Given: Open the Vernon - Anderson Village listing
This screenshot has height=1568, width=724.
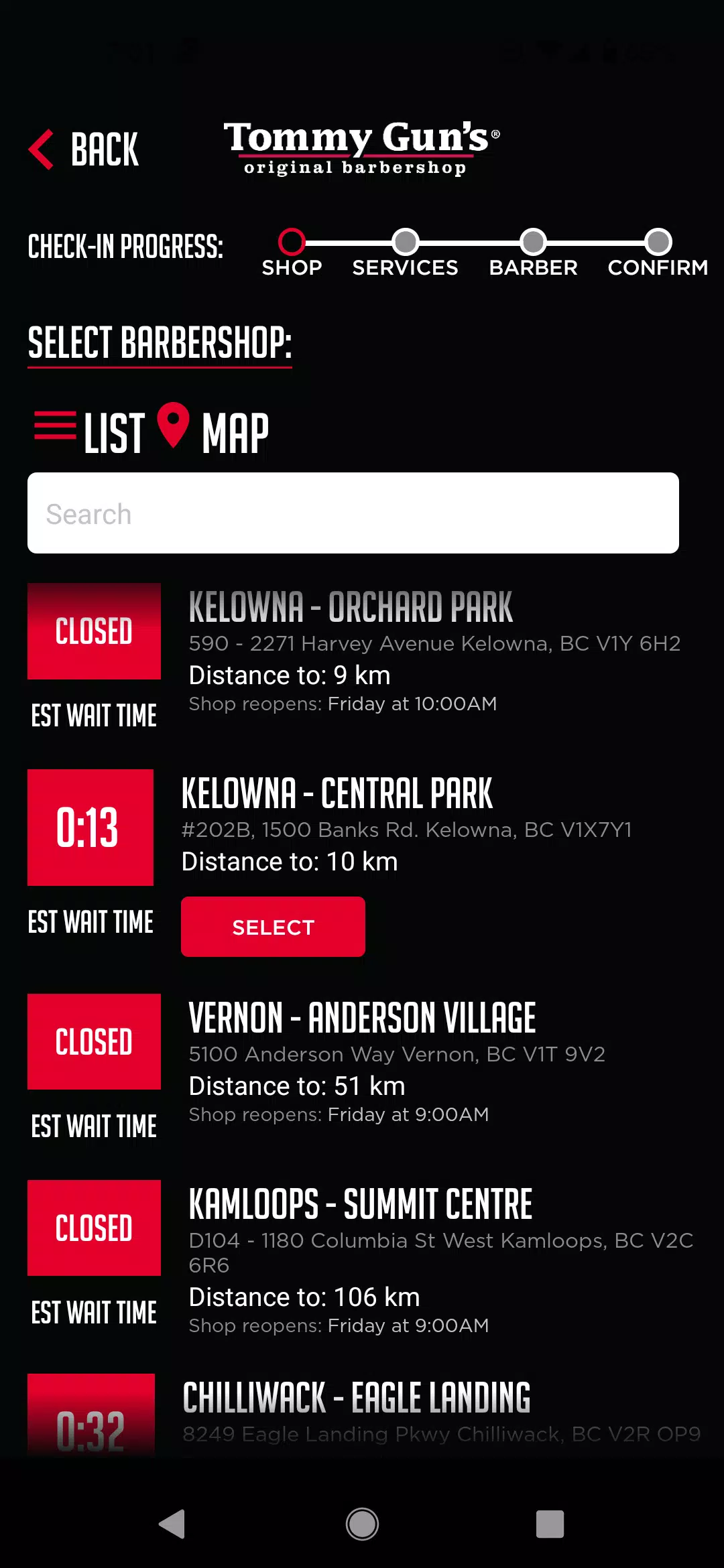Looking at the screenshot, I should point(362,1019).
